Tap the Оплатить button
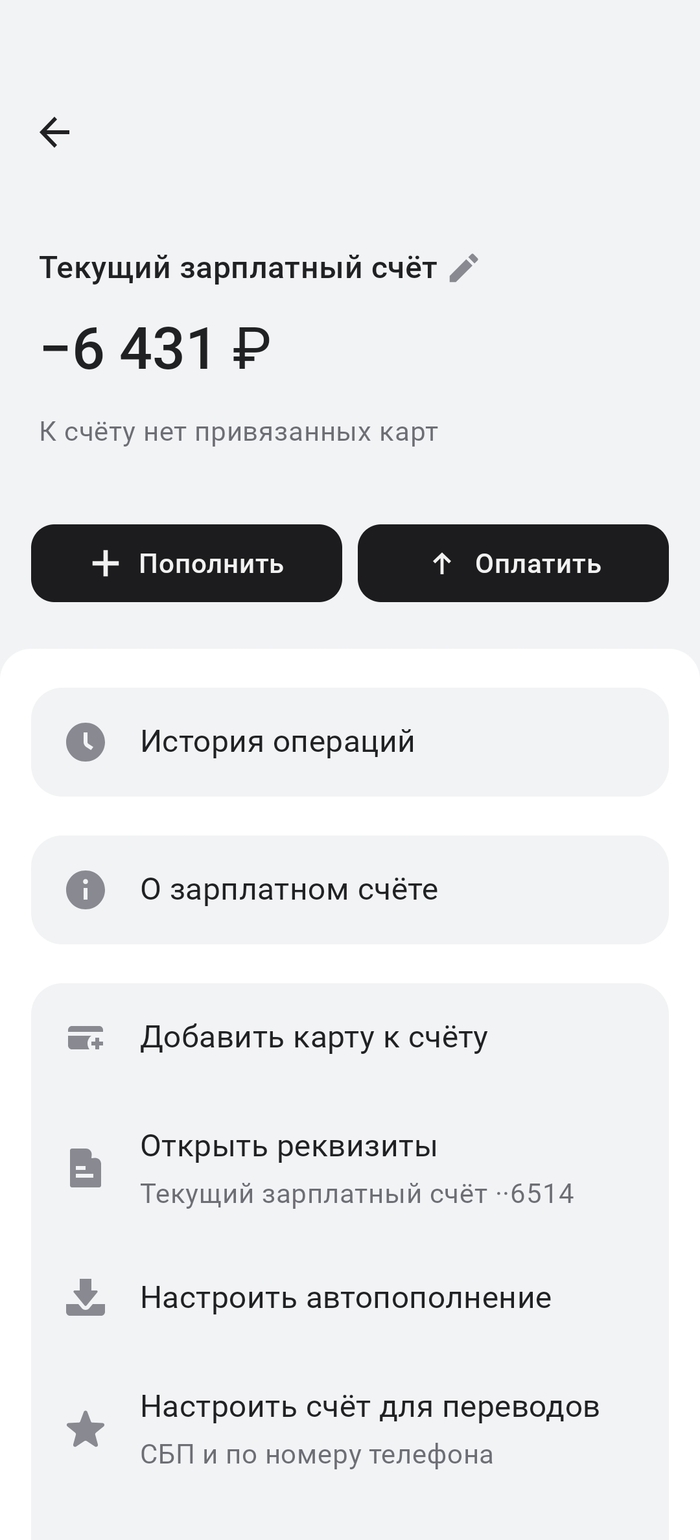Screen dimensions: 700x1540 pyautogui.click(x=513, y=563)
